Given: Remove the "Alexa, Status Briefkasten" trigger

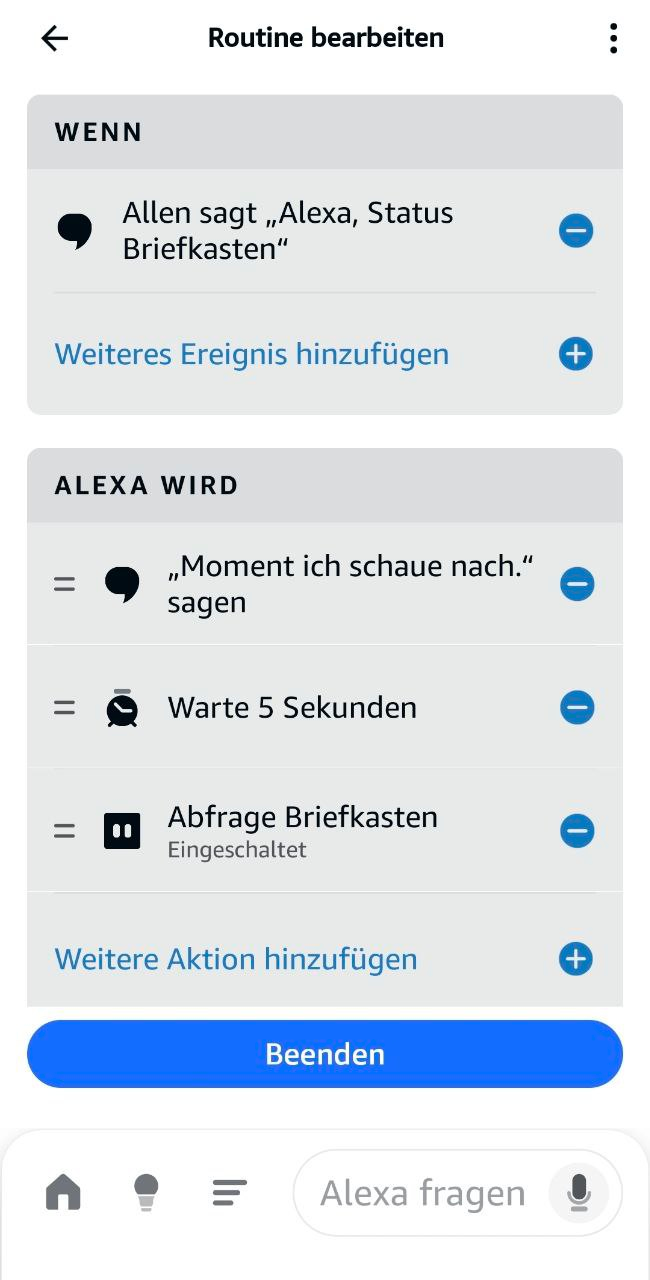Looking at the screenshot, I should pyautogui.click(x=576, y=231).
